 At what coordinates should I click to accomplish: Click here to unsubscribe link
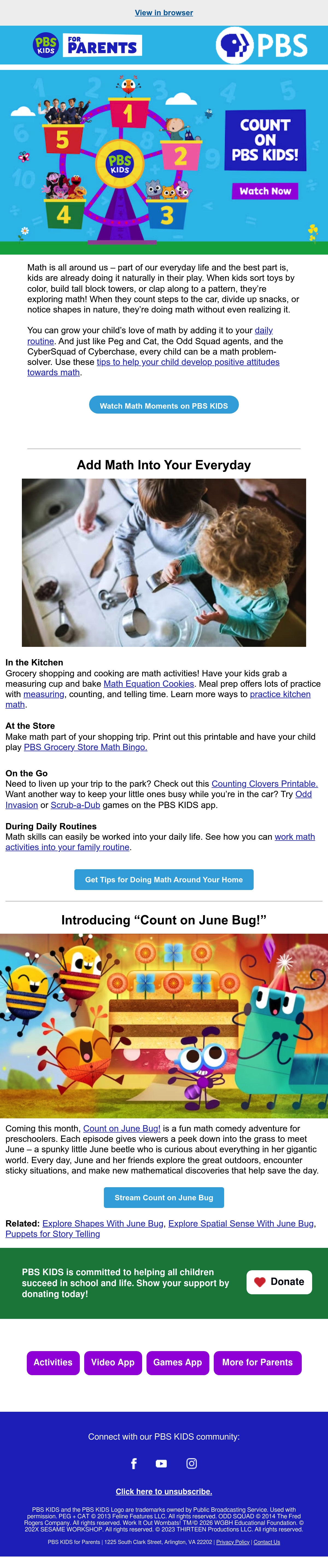click(164, 1491)
